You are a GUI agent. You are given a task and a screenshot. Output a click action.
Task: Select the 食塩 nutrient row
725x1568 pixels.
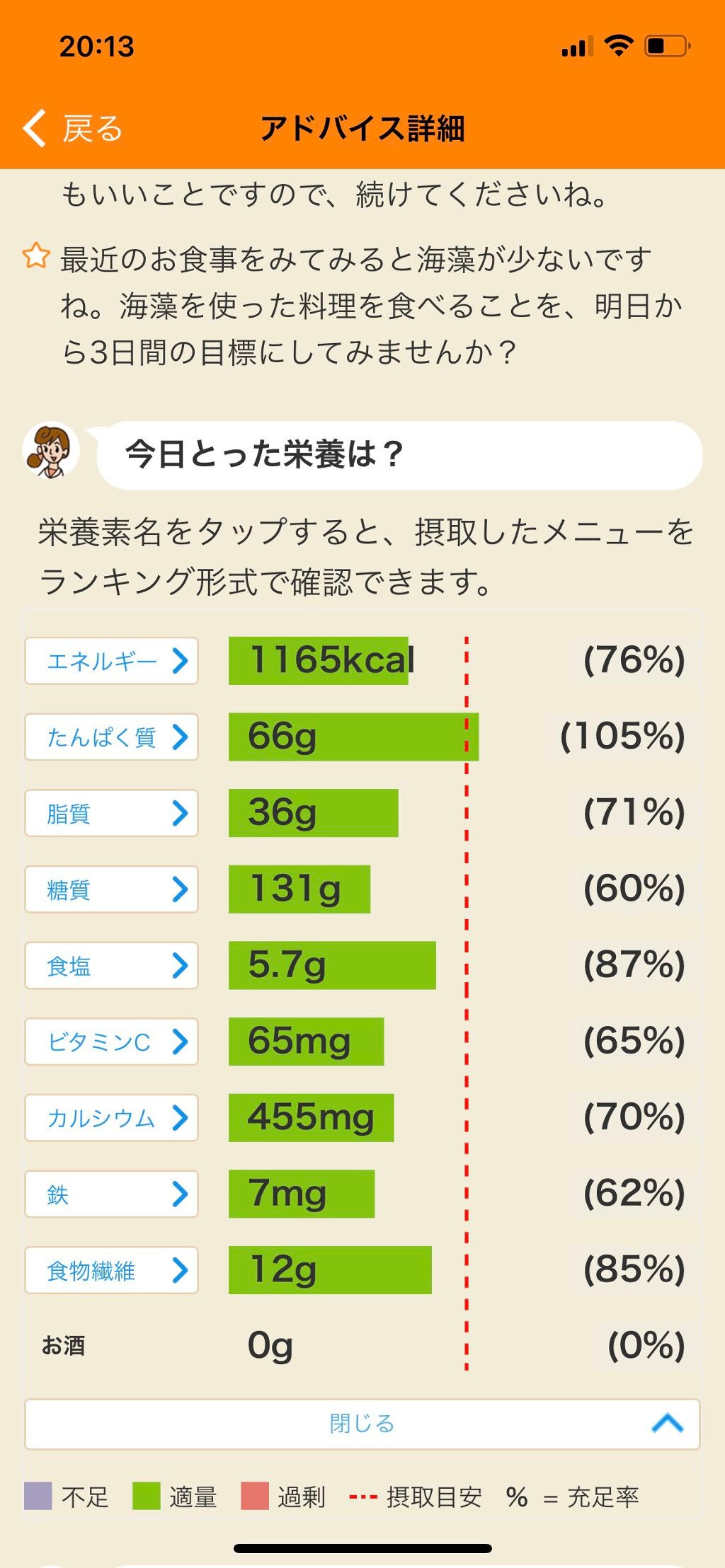pos(111,966)
